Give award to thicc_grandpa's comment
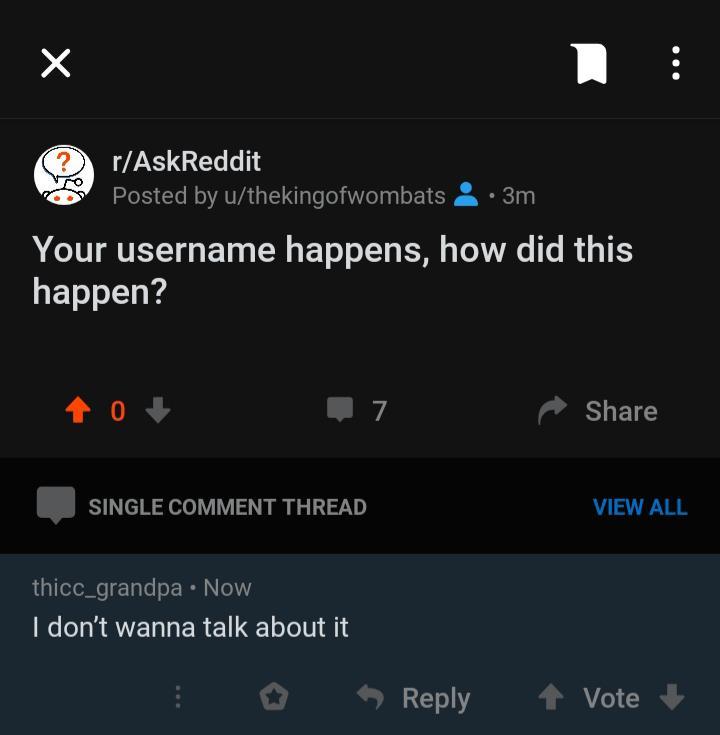Screen dimensions: 720x735 [x=274, y=697]
